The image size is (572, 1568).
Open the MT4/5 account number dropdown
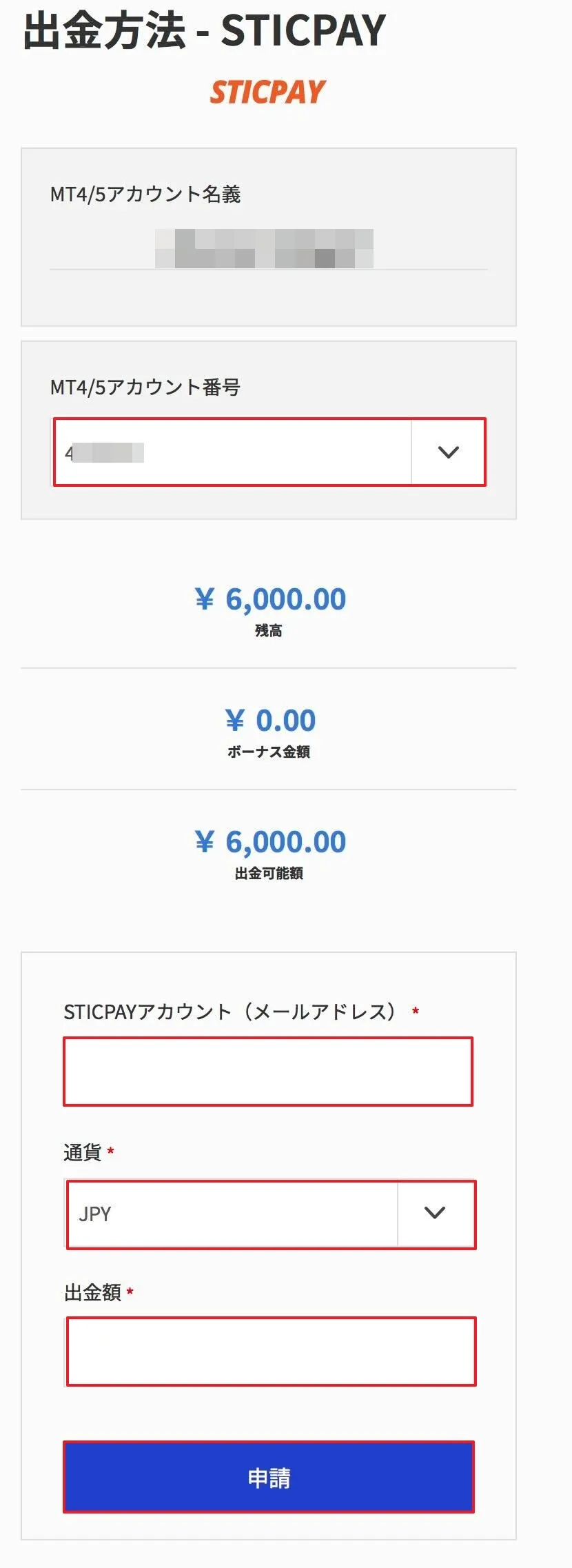click(269, 452)
